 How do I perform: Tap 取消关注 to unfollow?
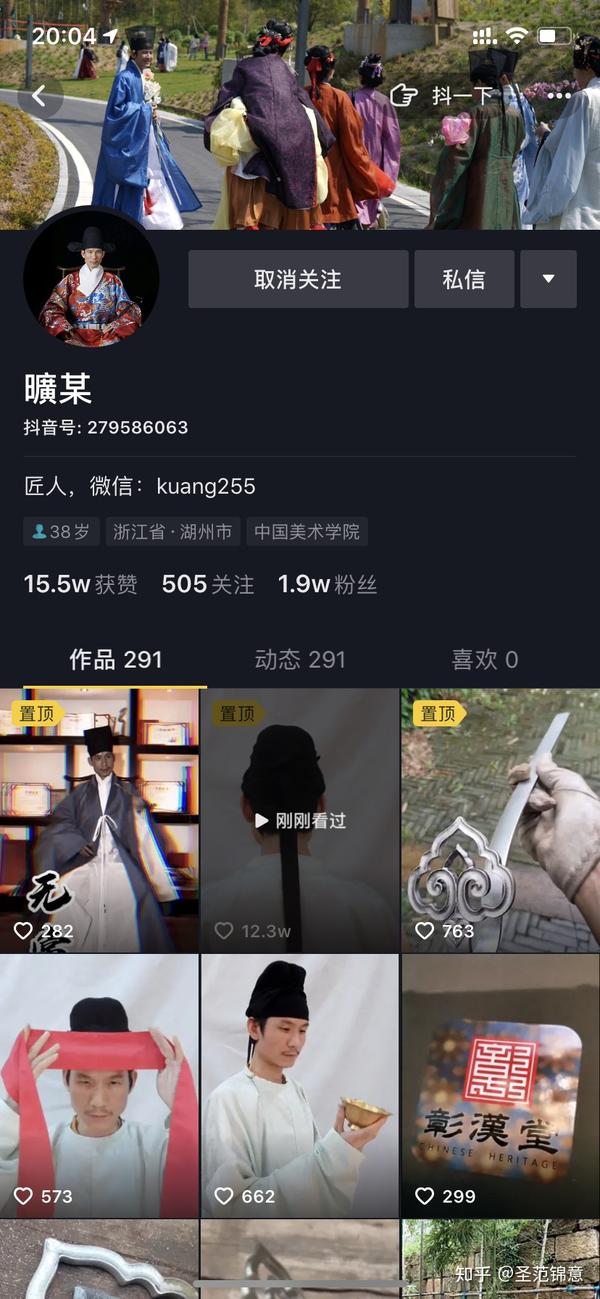click(x=298, y=279)
